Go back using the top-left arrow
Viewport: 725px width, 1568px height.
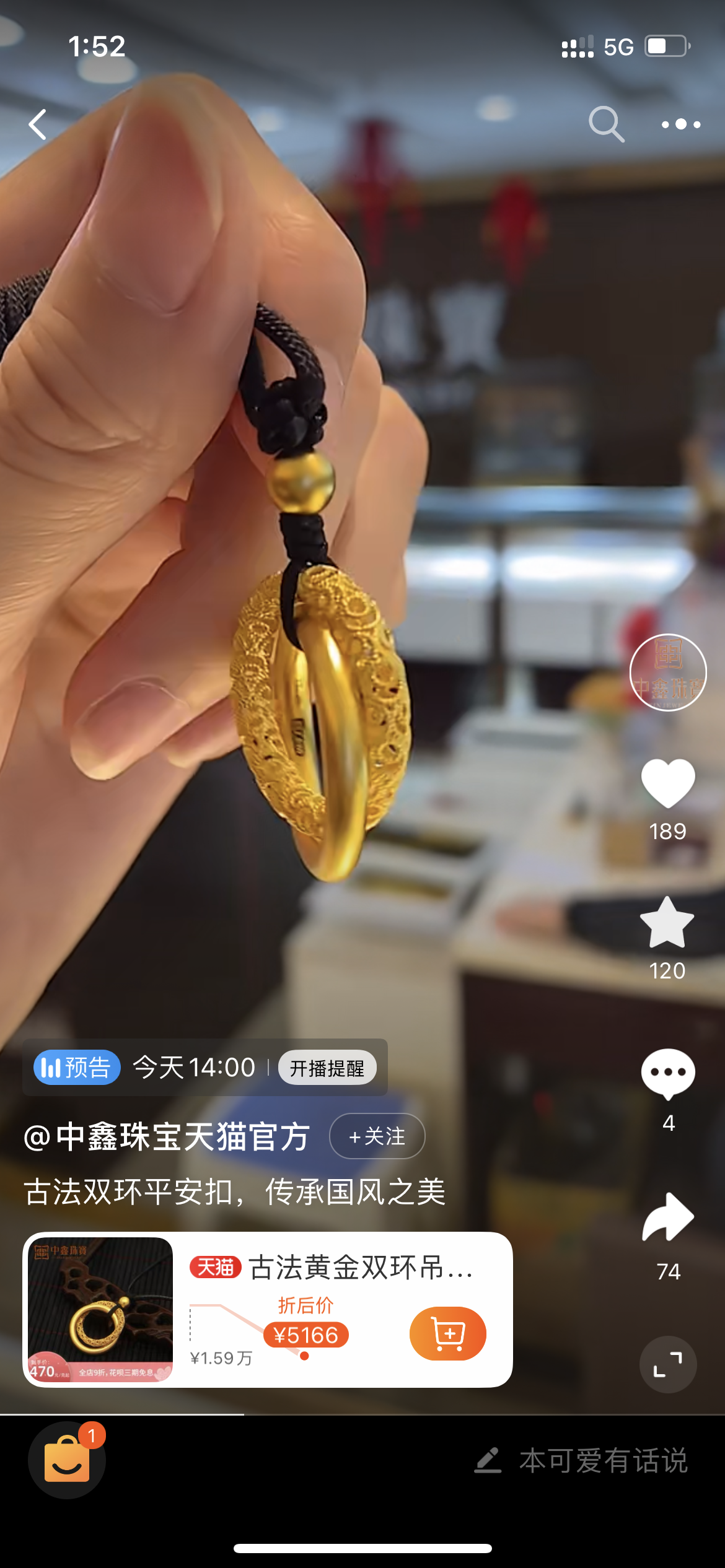[x=38, y=124]
